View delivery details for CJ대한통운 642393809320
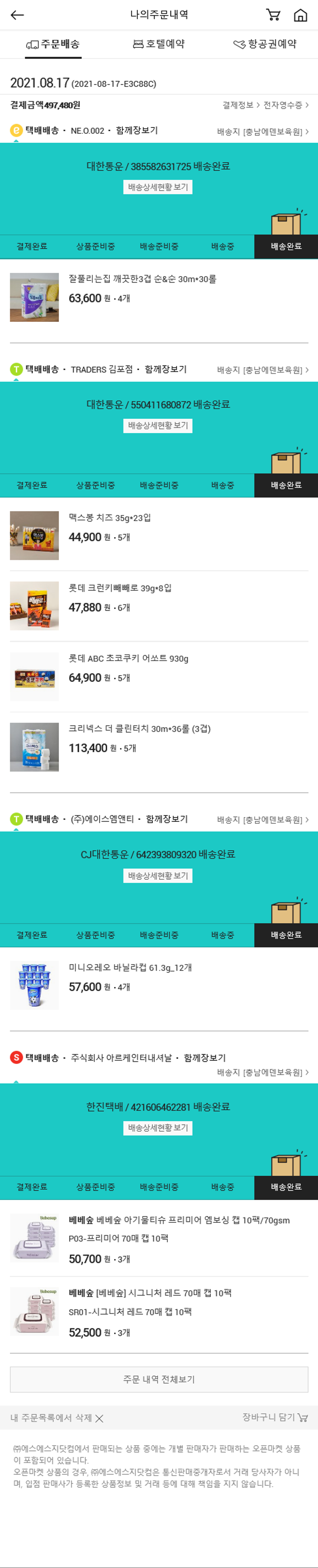 [x=158, y=875]
